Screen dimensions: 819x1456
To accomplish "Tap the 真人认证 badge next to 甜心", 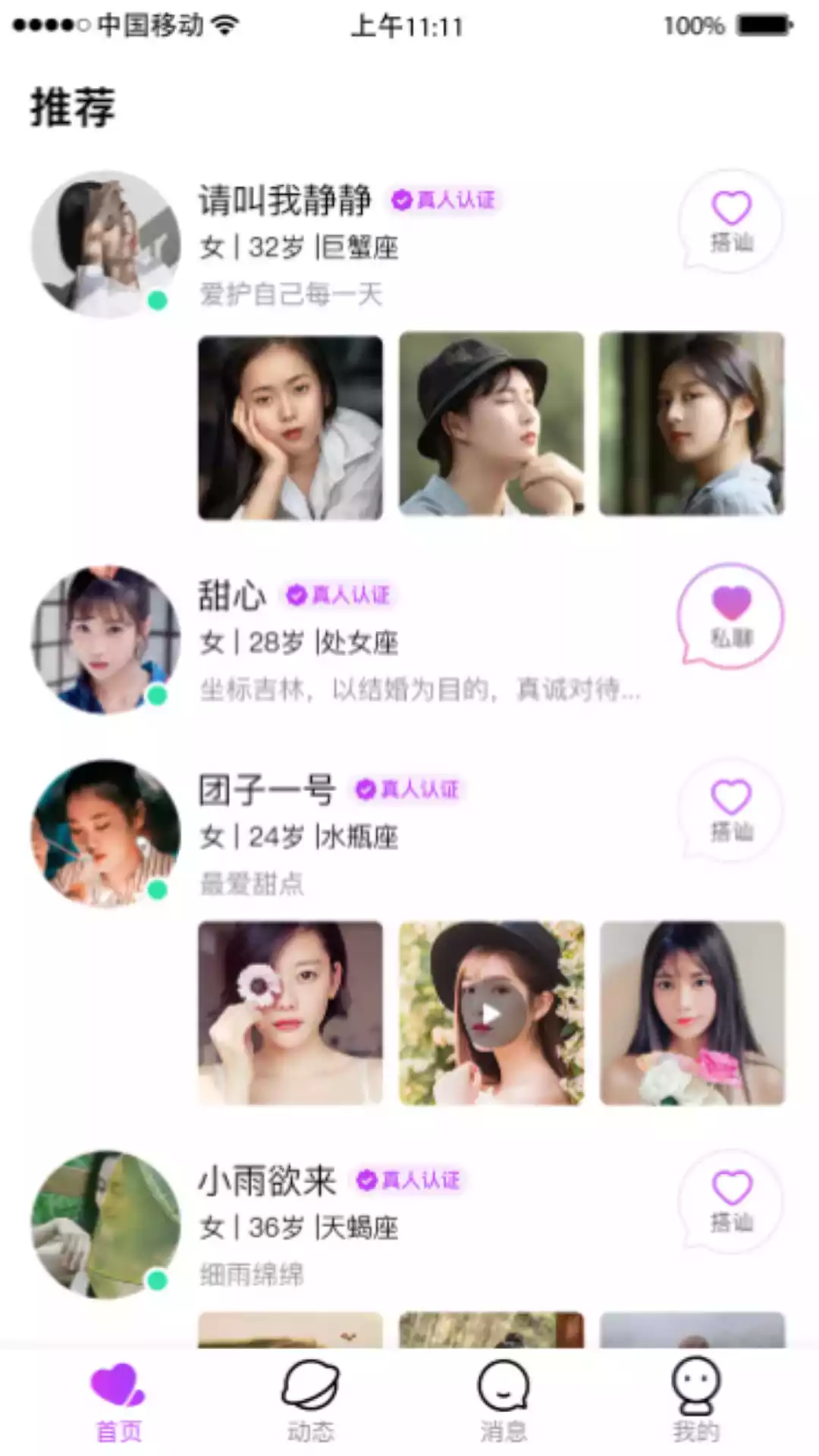I will [x=340, y=596].
